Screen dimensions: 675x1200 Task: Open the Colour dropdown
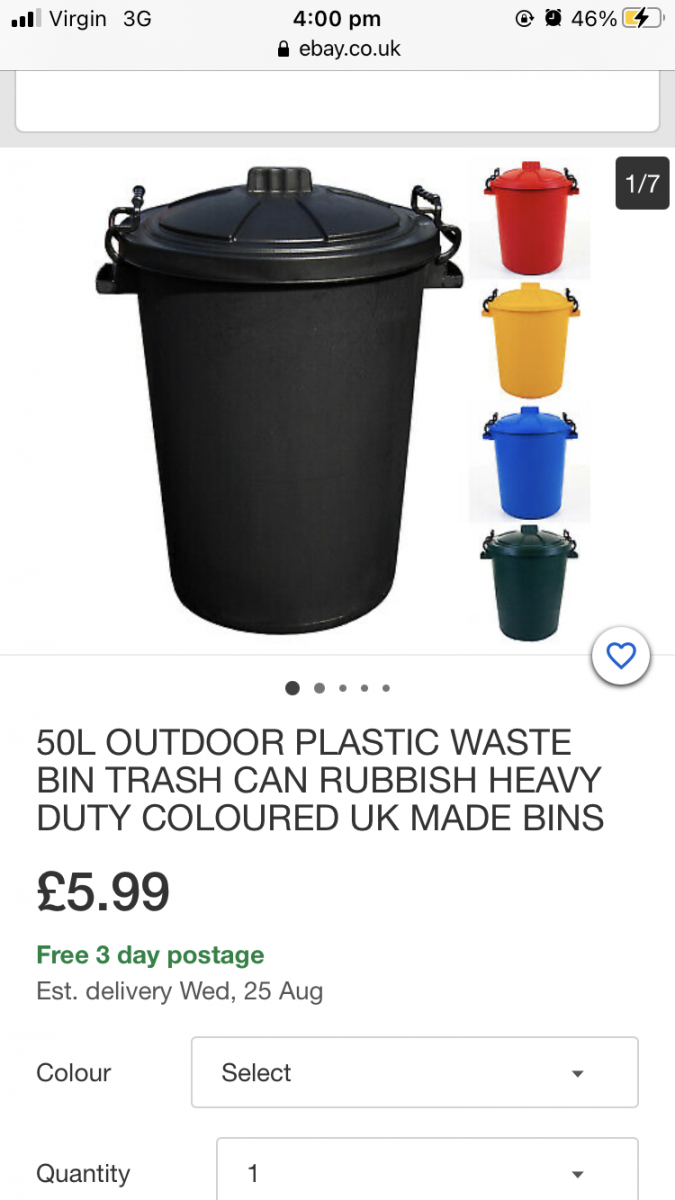[x=414, y=1072]
